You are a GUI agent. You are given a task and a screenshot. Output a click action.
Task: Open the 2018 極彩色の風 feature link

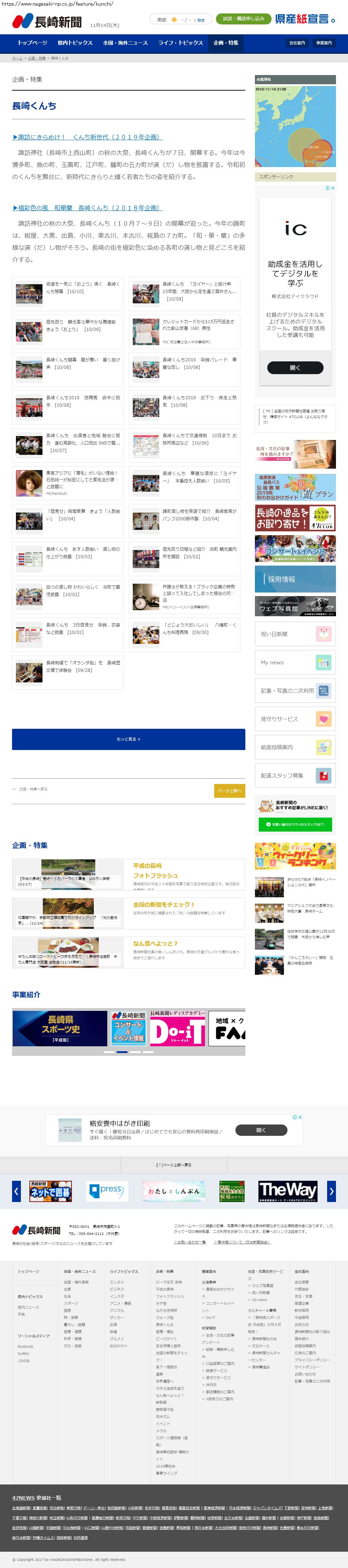87,207
